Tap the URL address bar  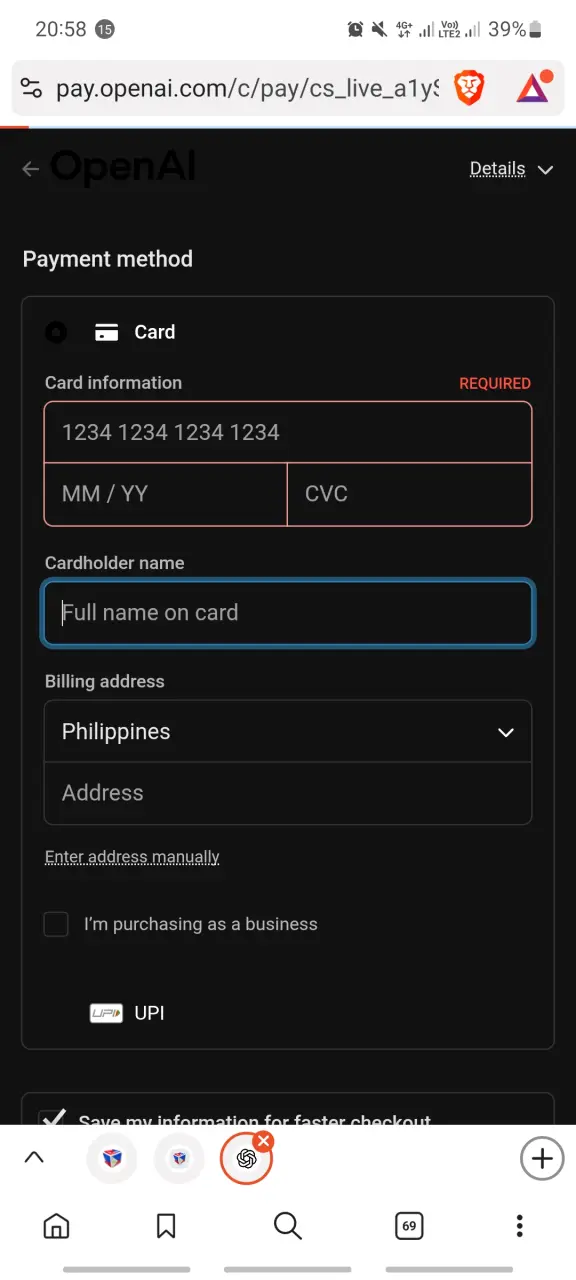pos(246,89)
